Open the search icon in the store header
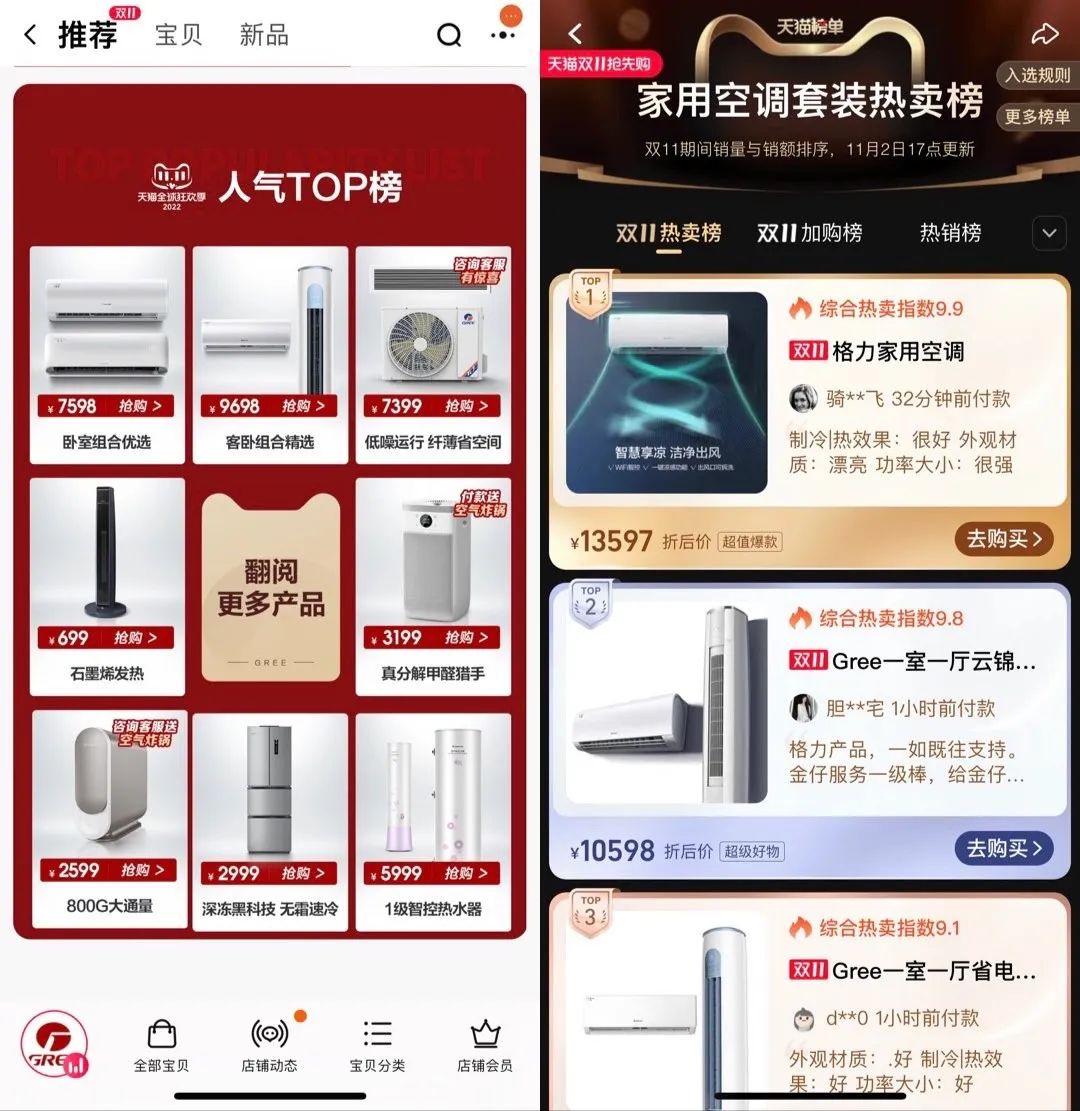1080x1111 pixels. [449, 36]
